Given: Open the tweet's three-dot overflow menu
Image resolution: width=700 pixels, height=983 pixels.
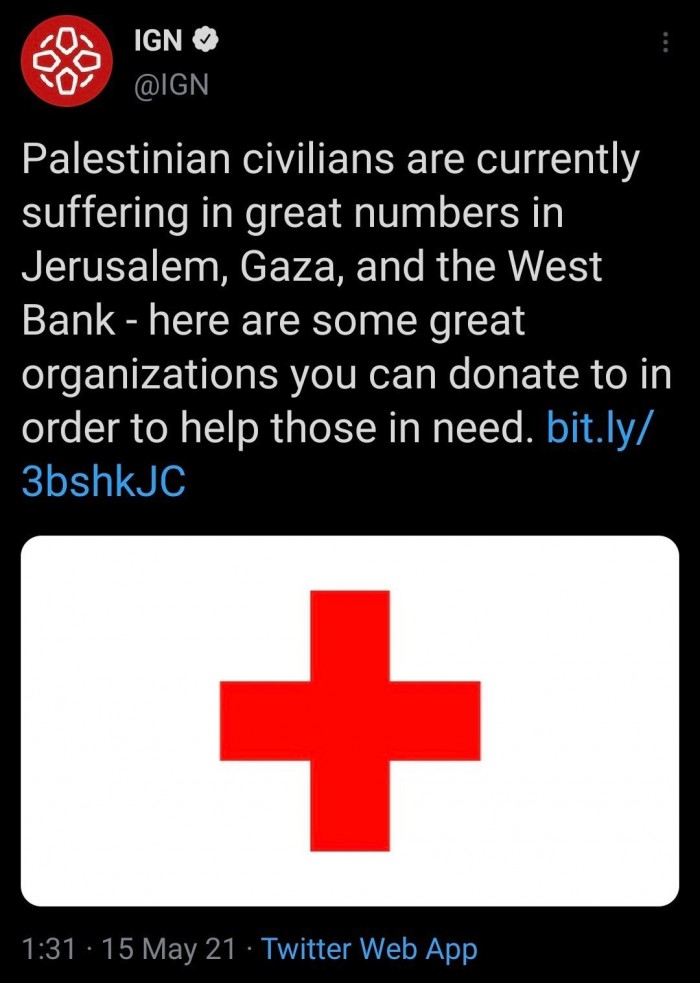Looking at the screenshot, I should pos(665,44).
